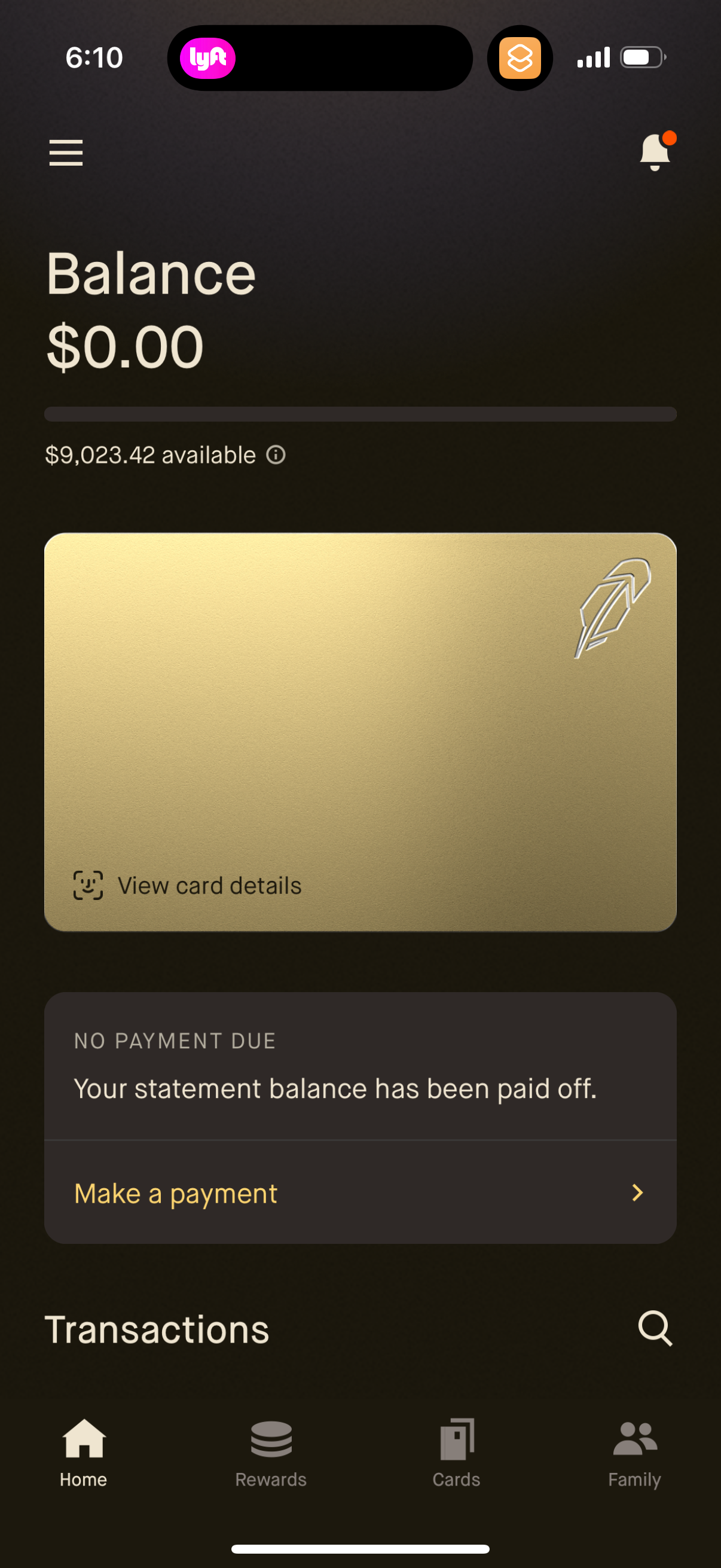Open notifications via the bell icon
The height and width of the screenshot is (1568, 721).
[x=654, y=151]
